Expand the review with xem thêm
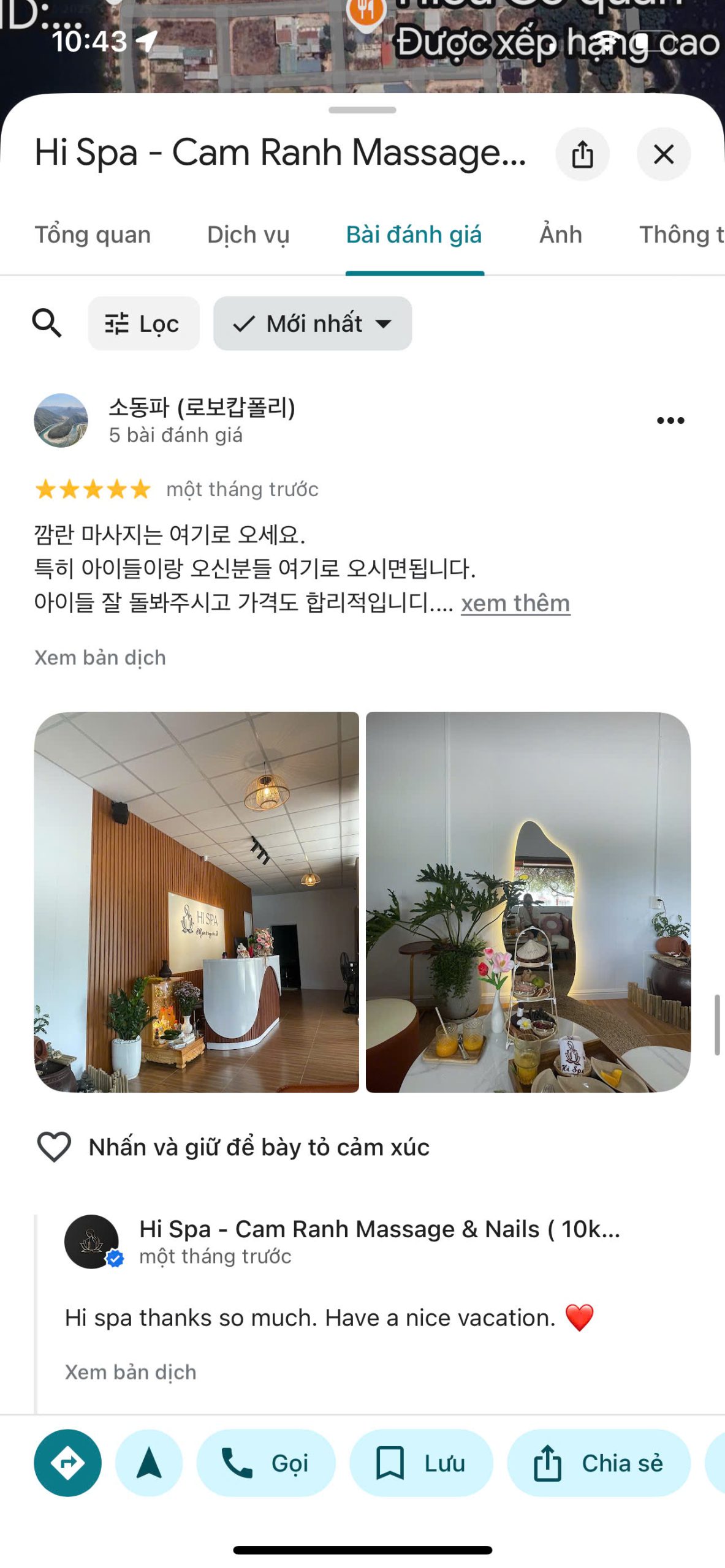 pyautogui.click(x=515, y=603)
